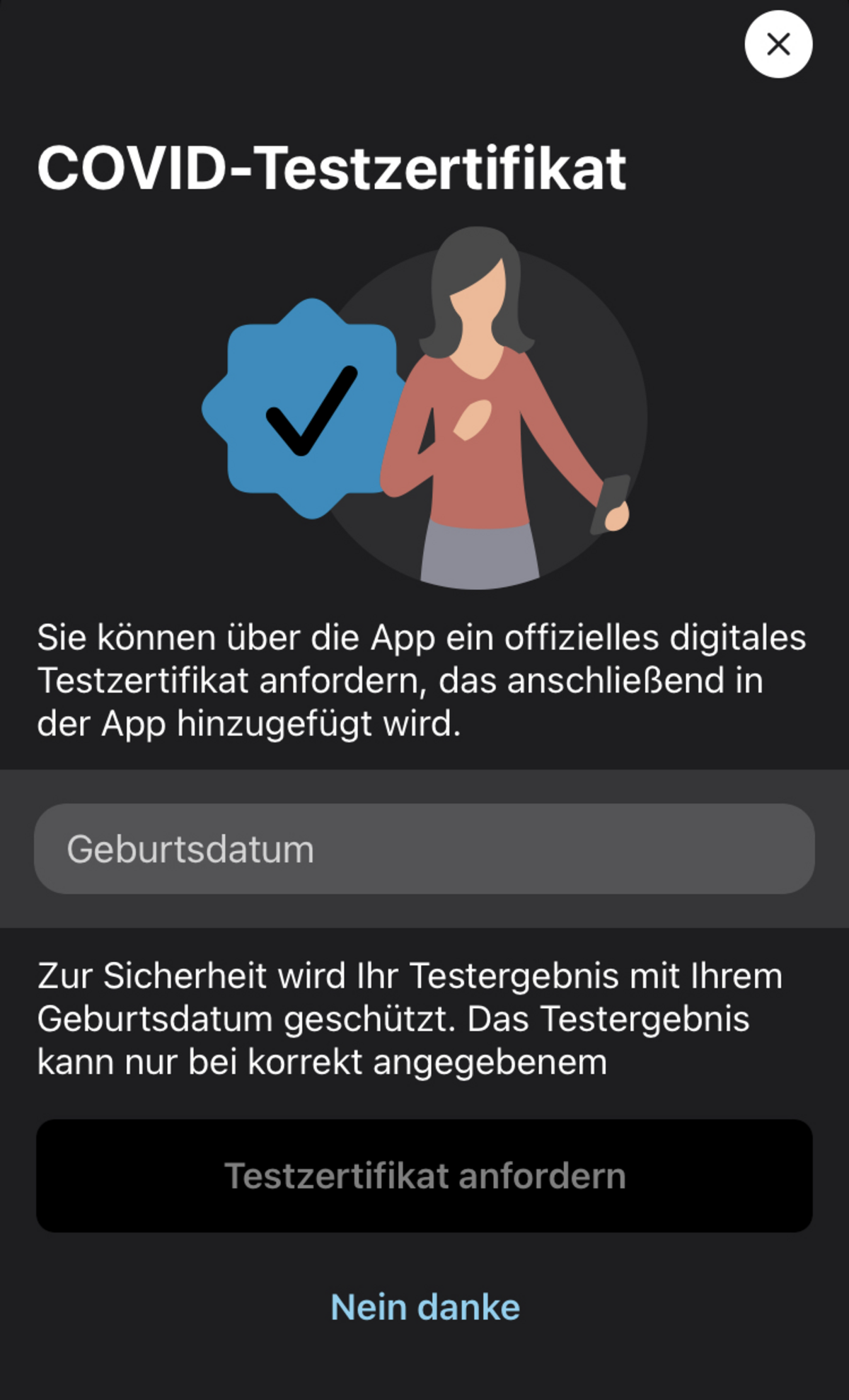This screenshot has height=1400, width=849.
Task: Tap the Geburtsdatum input field
Action: 424,848
